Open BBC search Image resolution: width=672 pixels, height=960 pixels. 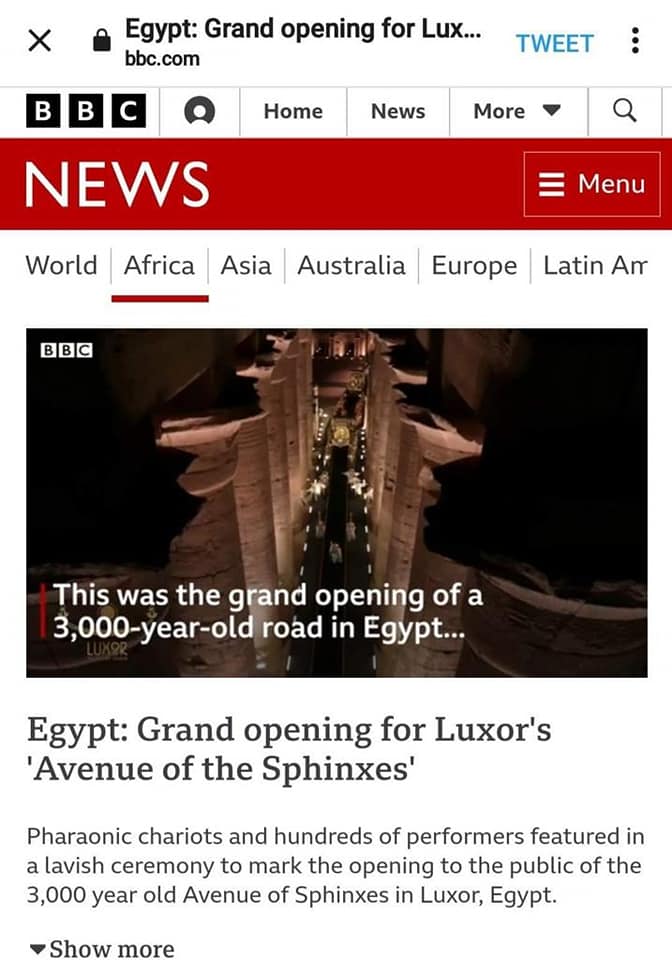click(624, 111)
